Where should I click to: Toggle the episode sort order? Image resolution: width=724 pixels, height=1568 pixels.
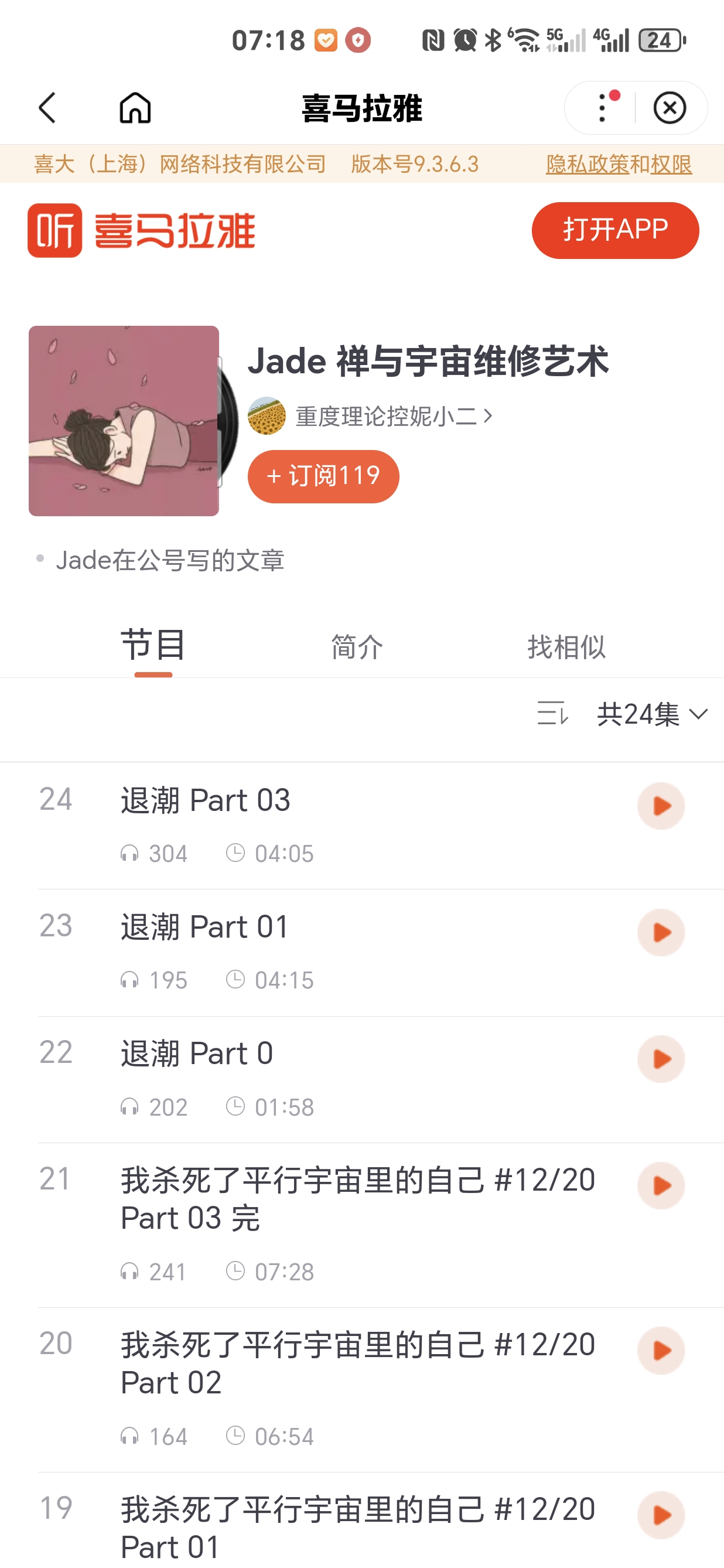coord(552,713)
